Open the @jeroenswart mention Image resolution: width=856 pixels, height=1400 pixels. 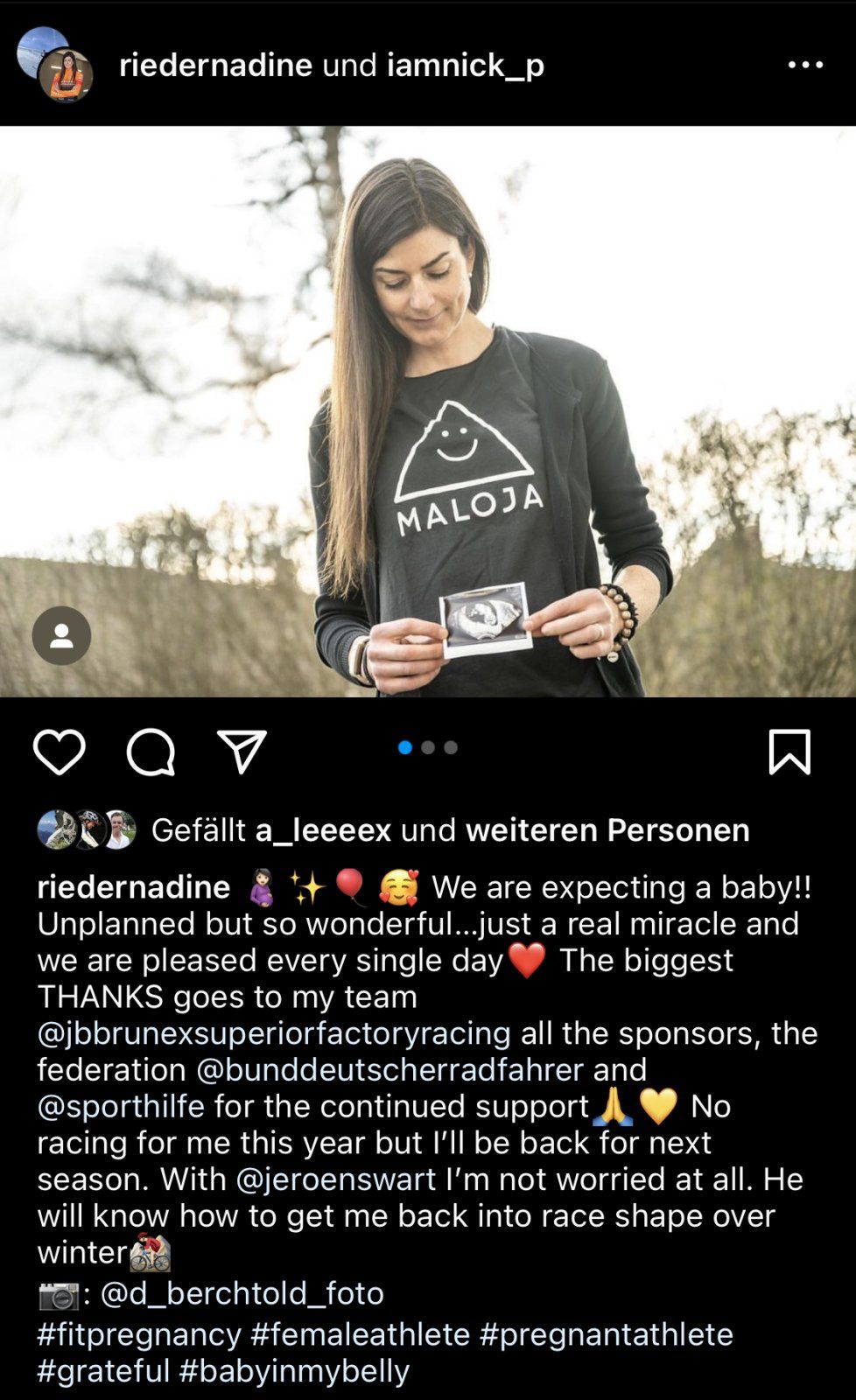[x=336, y=1179]
